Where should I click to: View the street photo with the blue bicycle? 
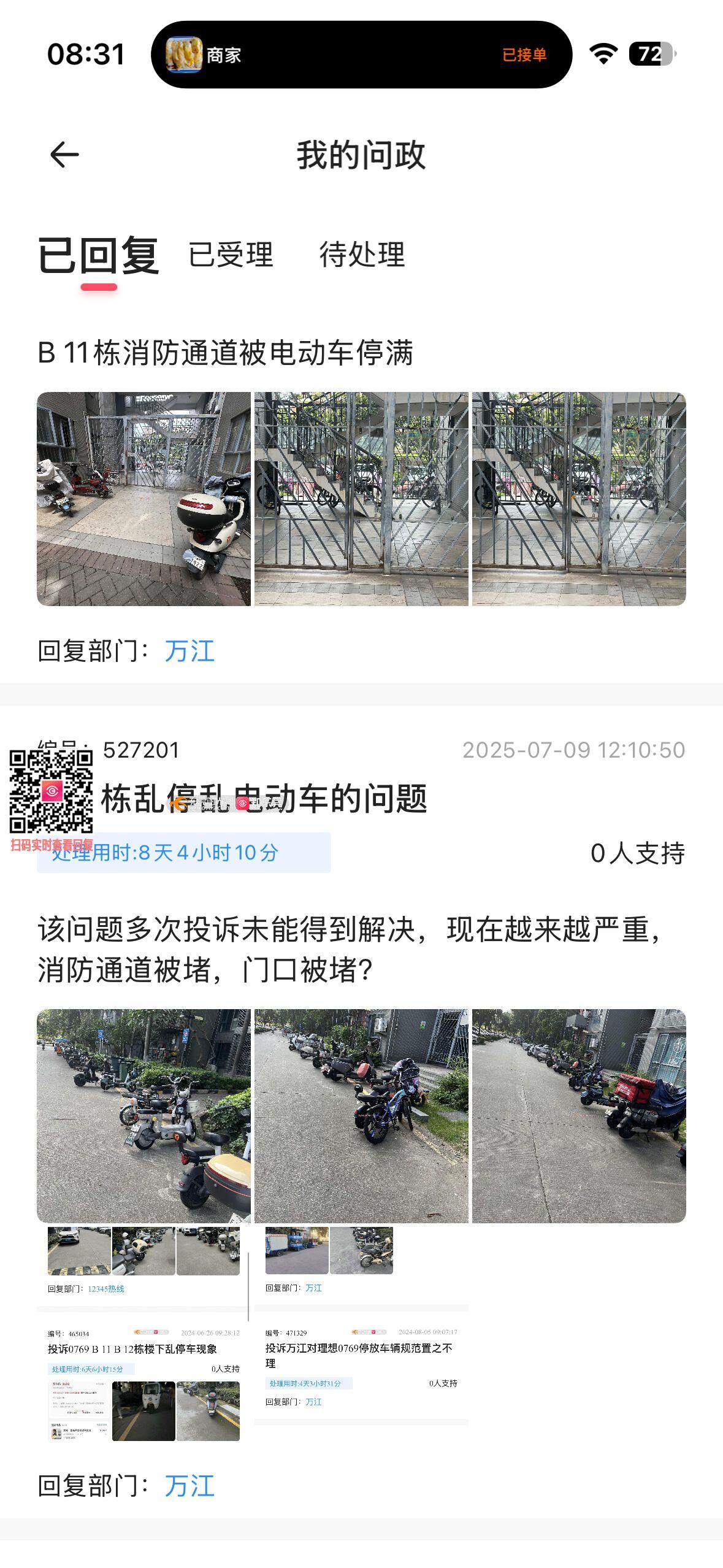[x=361, y=1115]
